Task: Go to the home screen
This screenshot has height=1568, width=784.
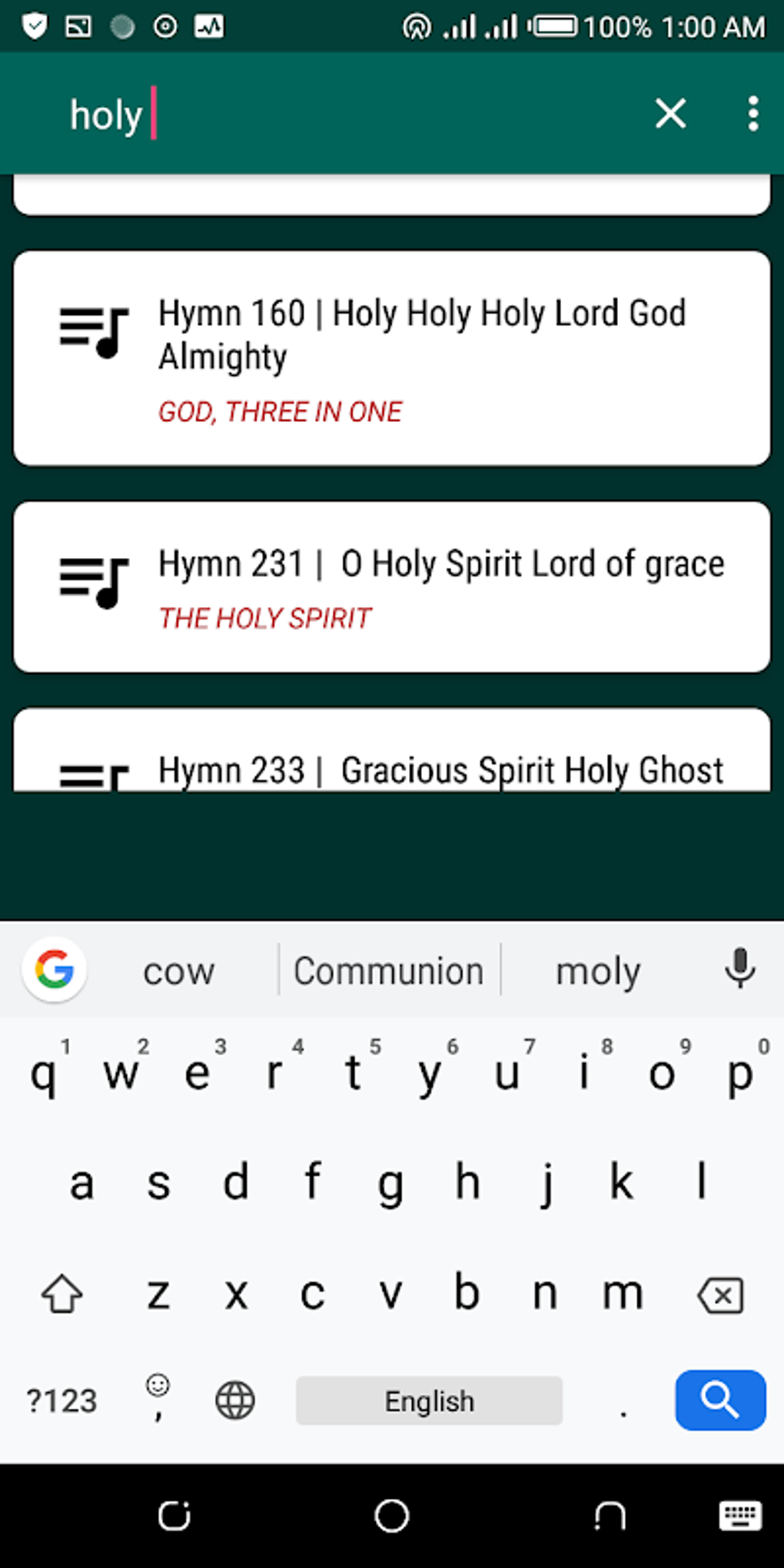Action: 391,1516
